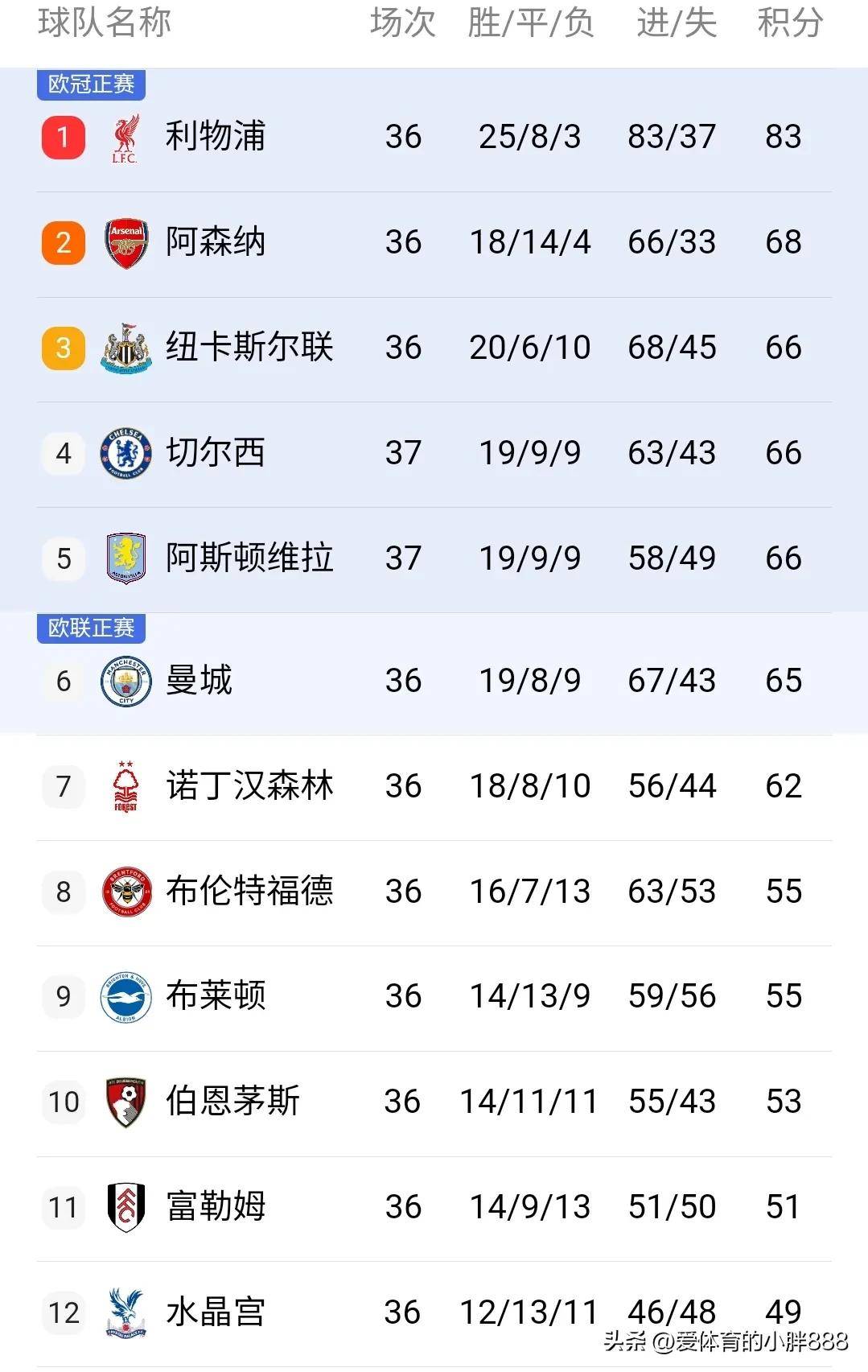Click the 进/失 column header
Image resolution: width=868 pixels, height=1372 pixels.
click(678, 24)
